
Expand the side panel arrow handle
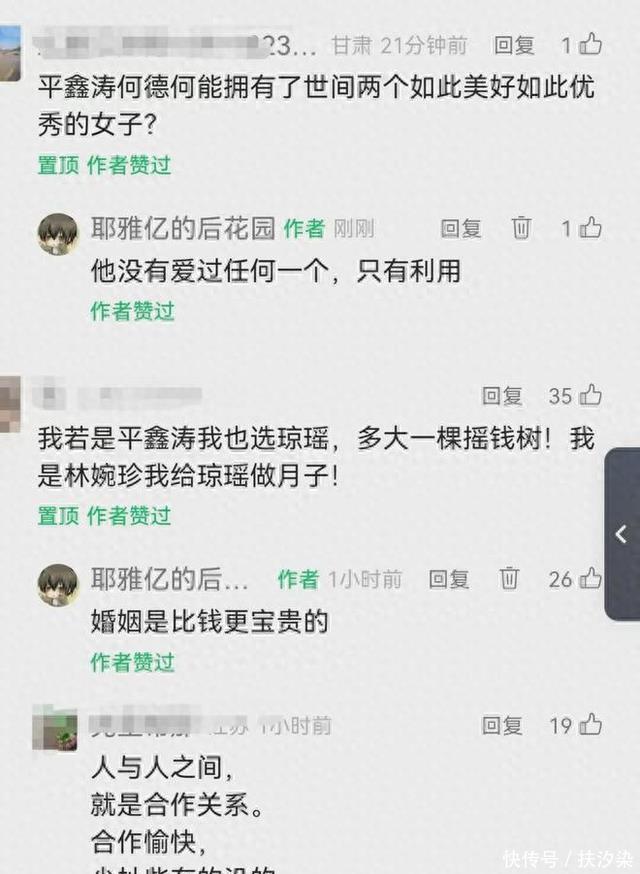(622, 534)
